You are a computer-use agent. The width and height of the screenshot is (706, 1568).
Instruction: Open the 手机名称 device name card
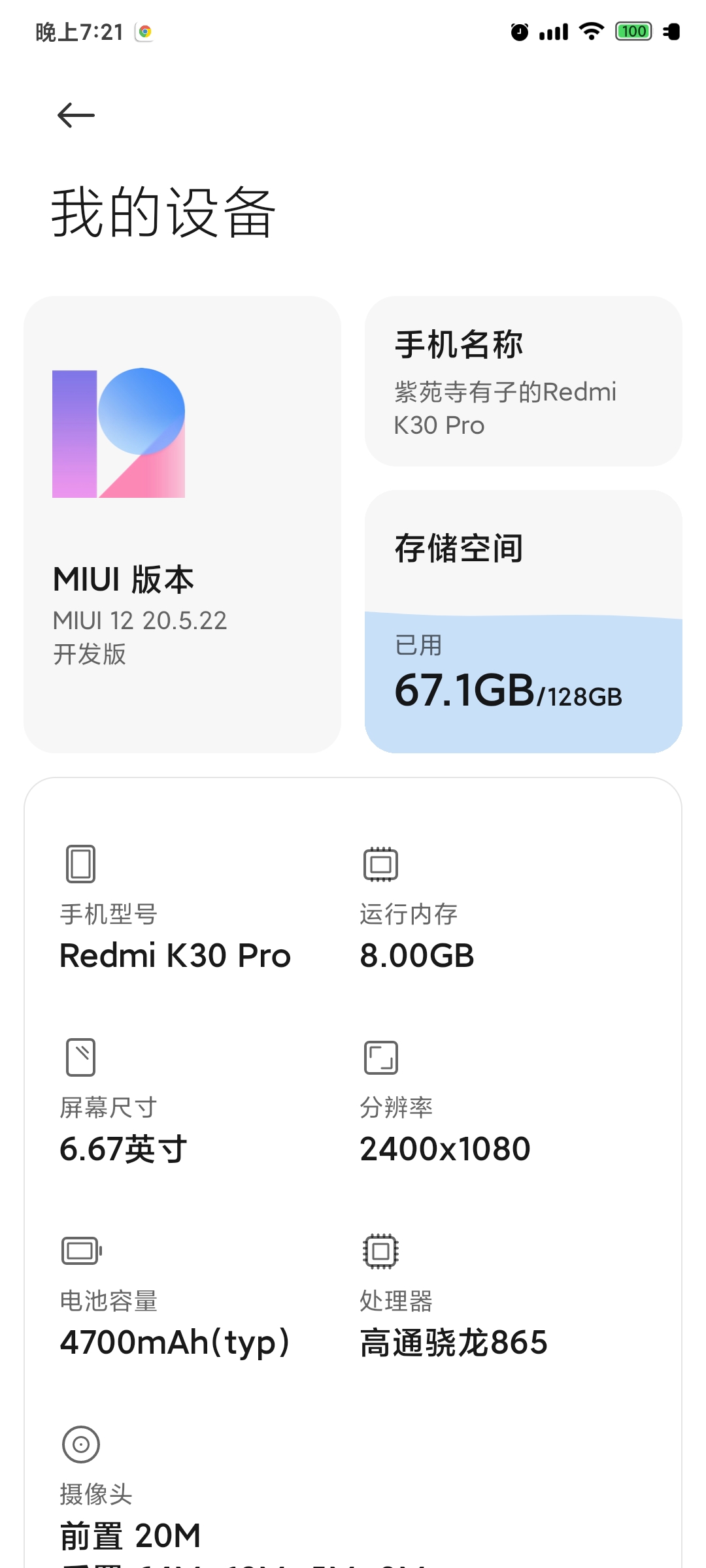click(x=524, y=381)
